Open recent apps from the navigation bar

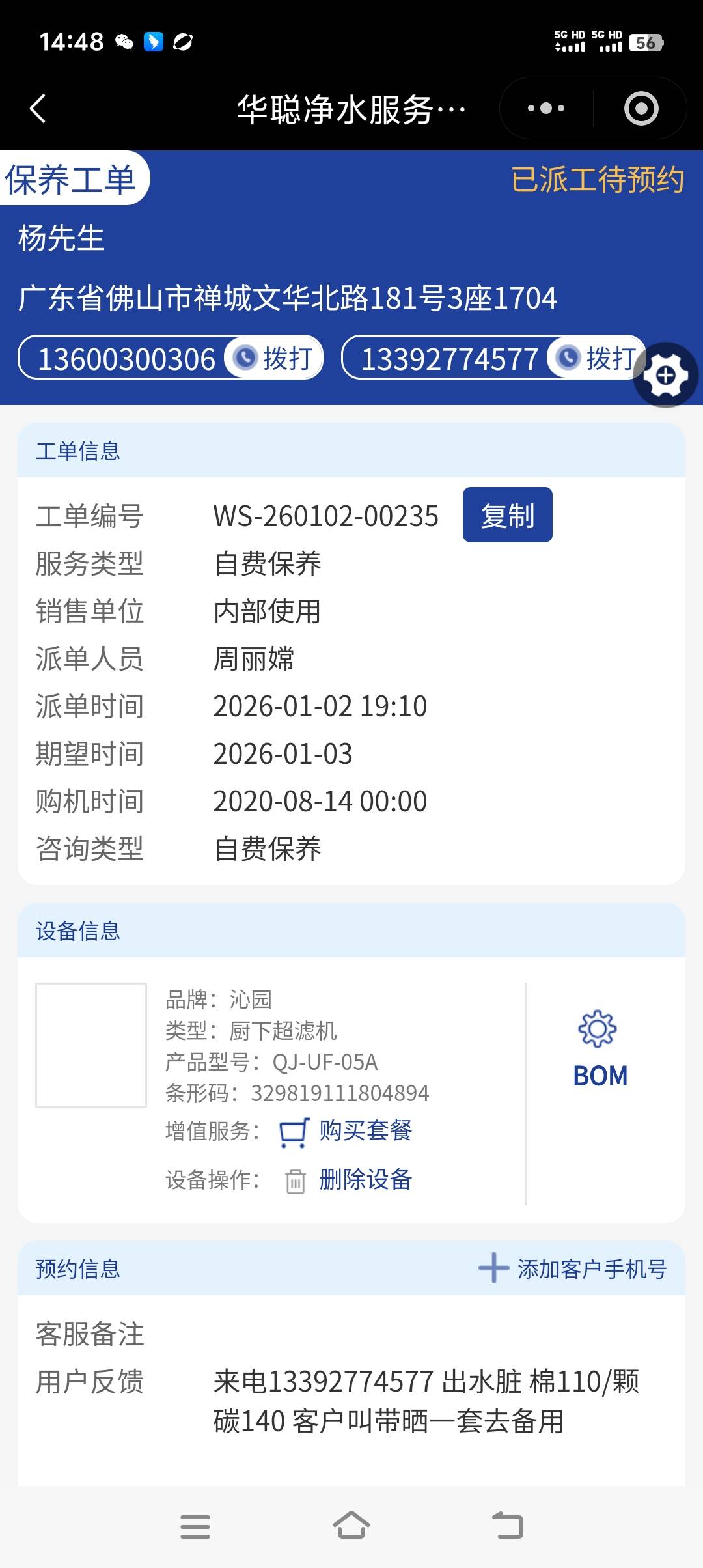195,1526
